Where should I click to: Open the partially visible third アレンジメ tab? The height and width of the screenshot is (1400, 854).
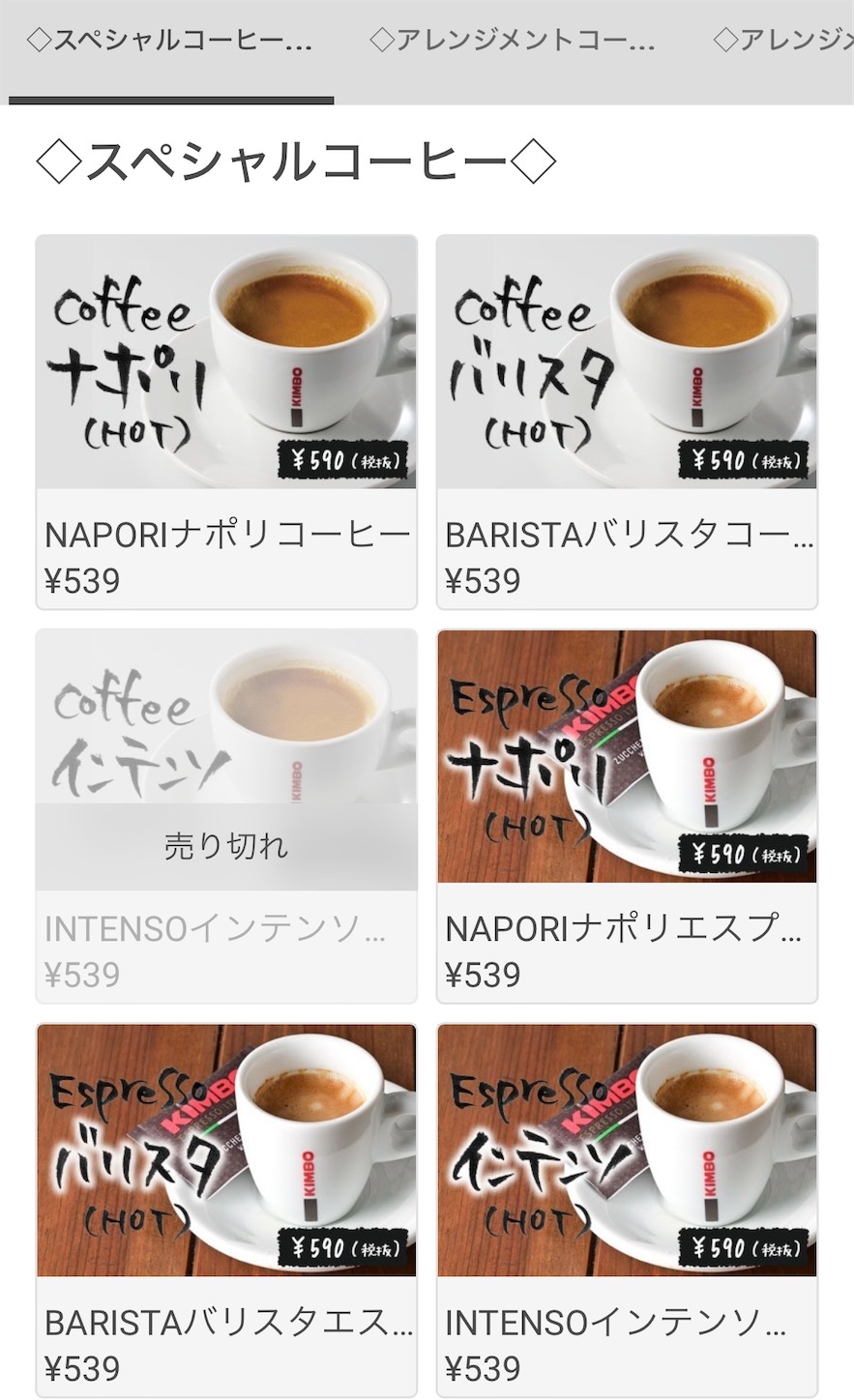point(782,42)
